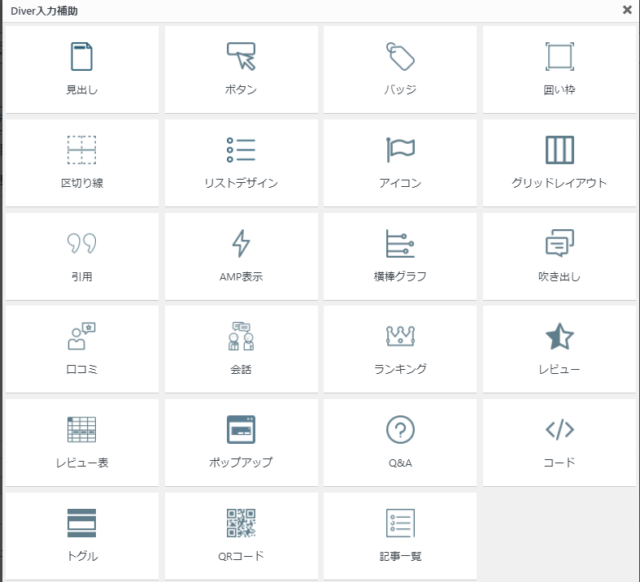Choose the レビュー star tile
This screenshot has width=640, height=582.
coord(559,348)
